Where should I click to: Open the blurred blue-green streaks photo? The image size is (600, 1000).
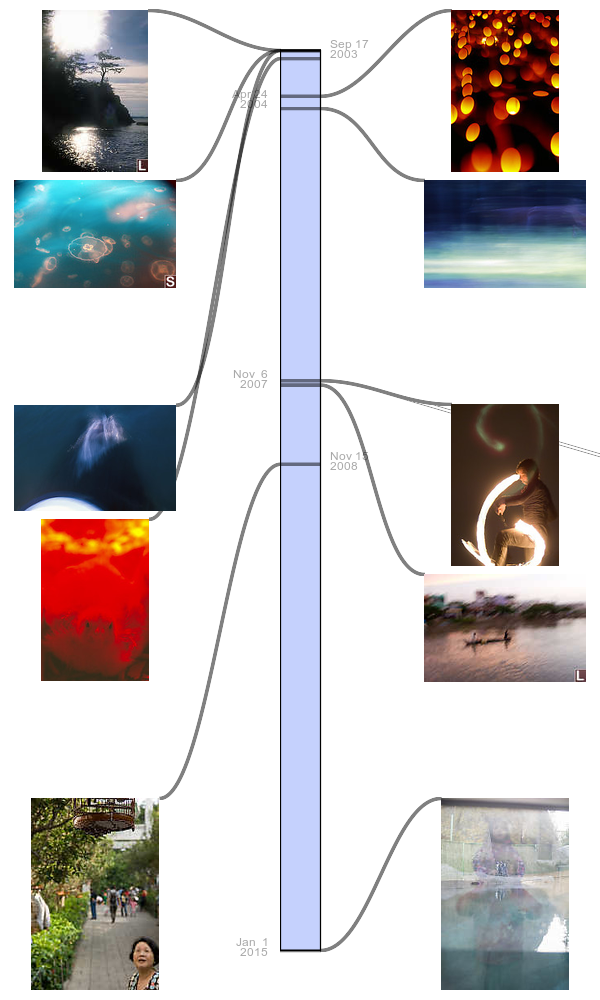pos(505,234)
